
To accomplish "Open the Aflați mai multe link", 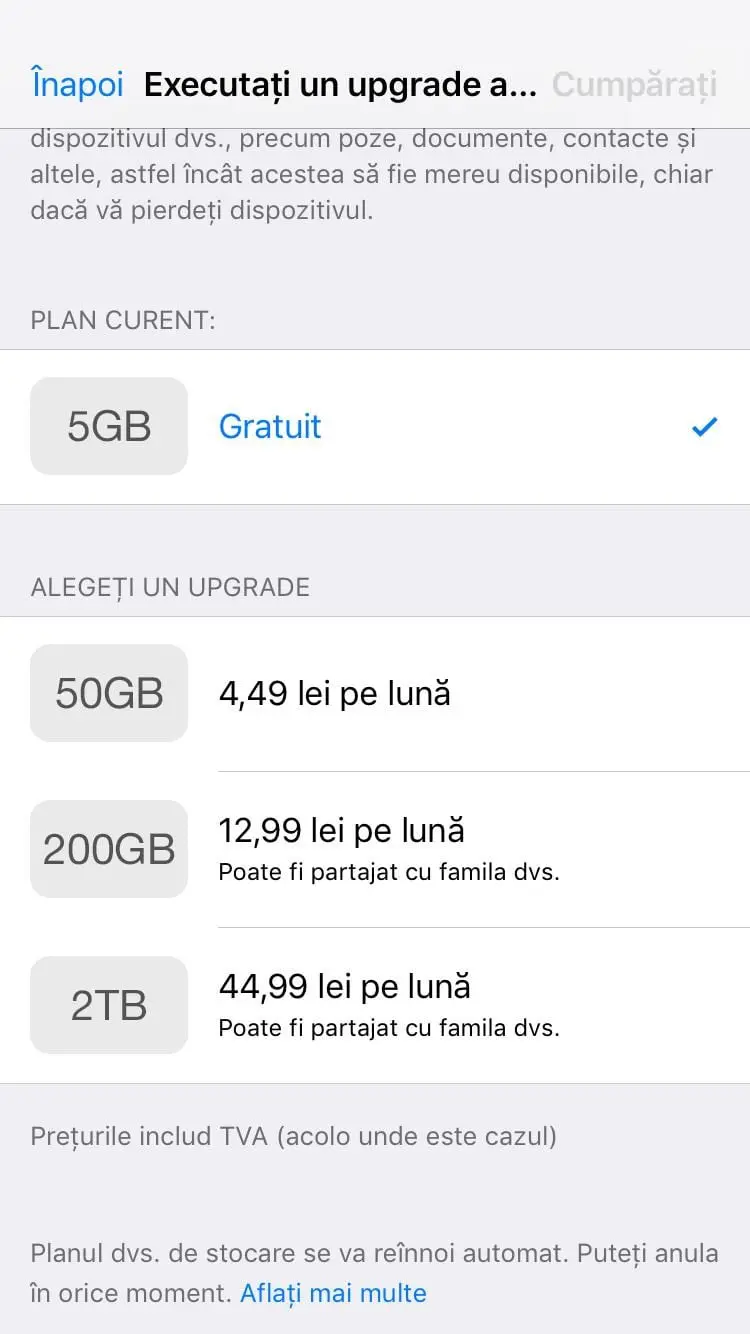I will tap(333, 1293).
